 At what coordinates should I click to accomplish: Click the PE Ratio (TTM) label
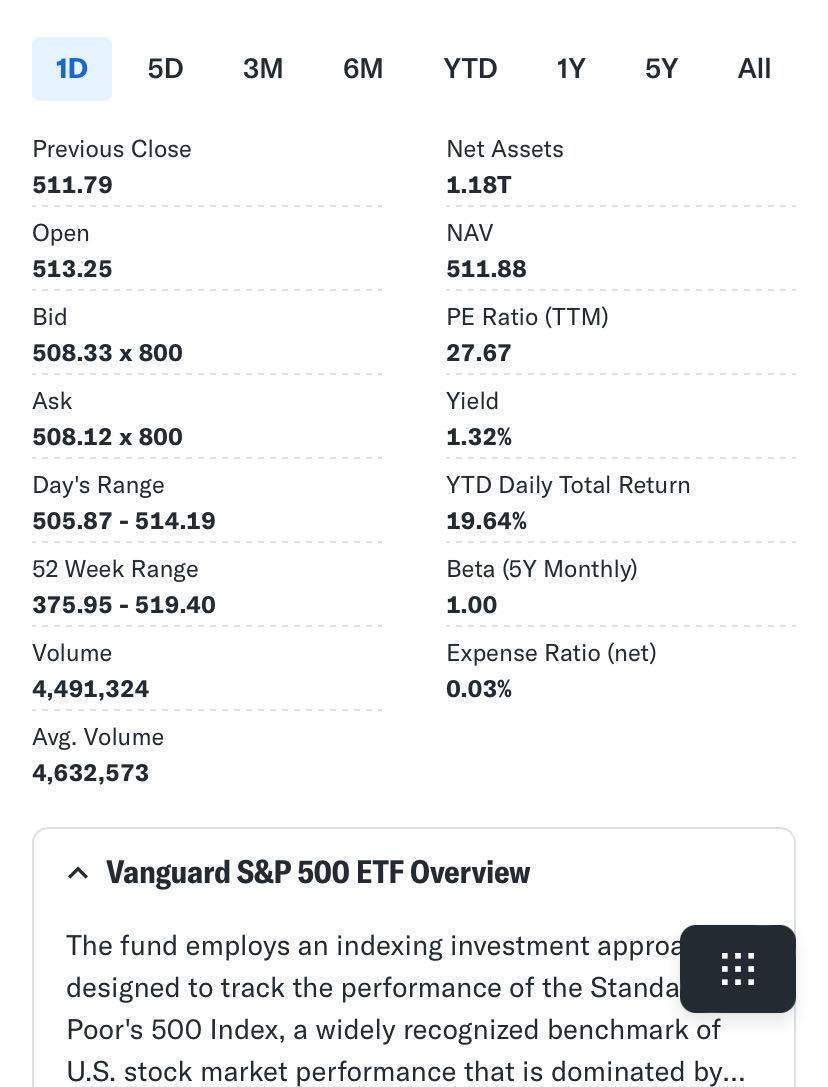tap(527, 317)
